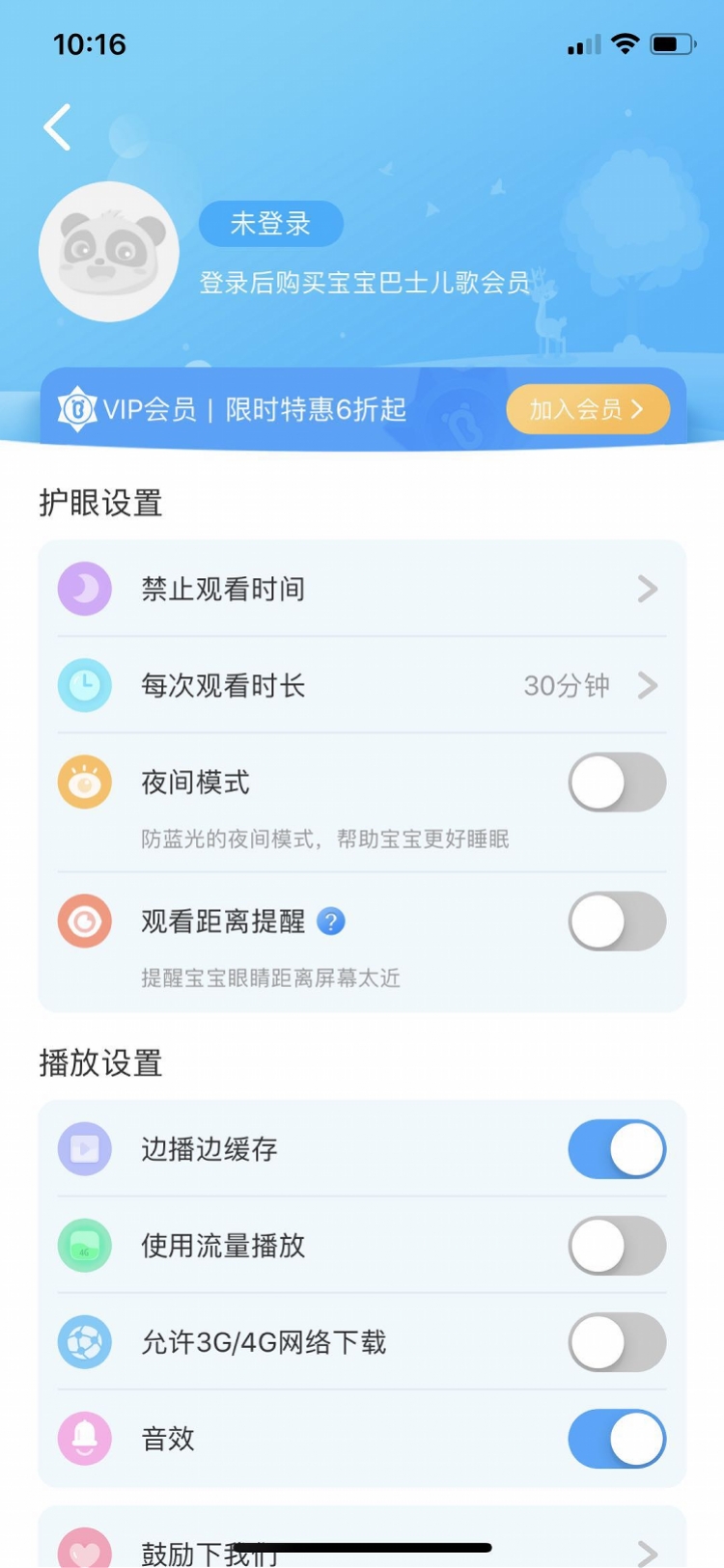Image resolution: width=724 pixels, height=1568 pixels.
Task: Open 每次观看时长 setting
Action: point(362,685)
